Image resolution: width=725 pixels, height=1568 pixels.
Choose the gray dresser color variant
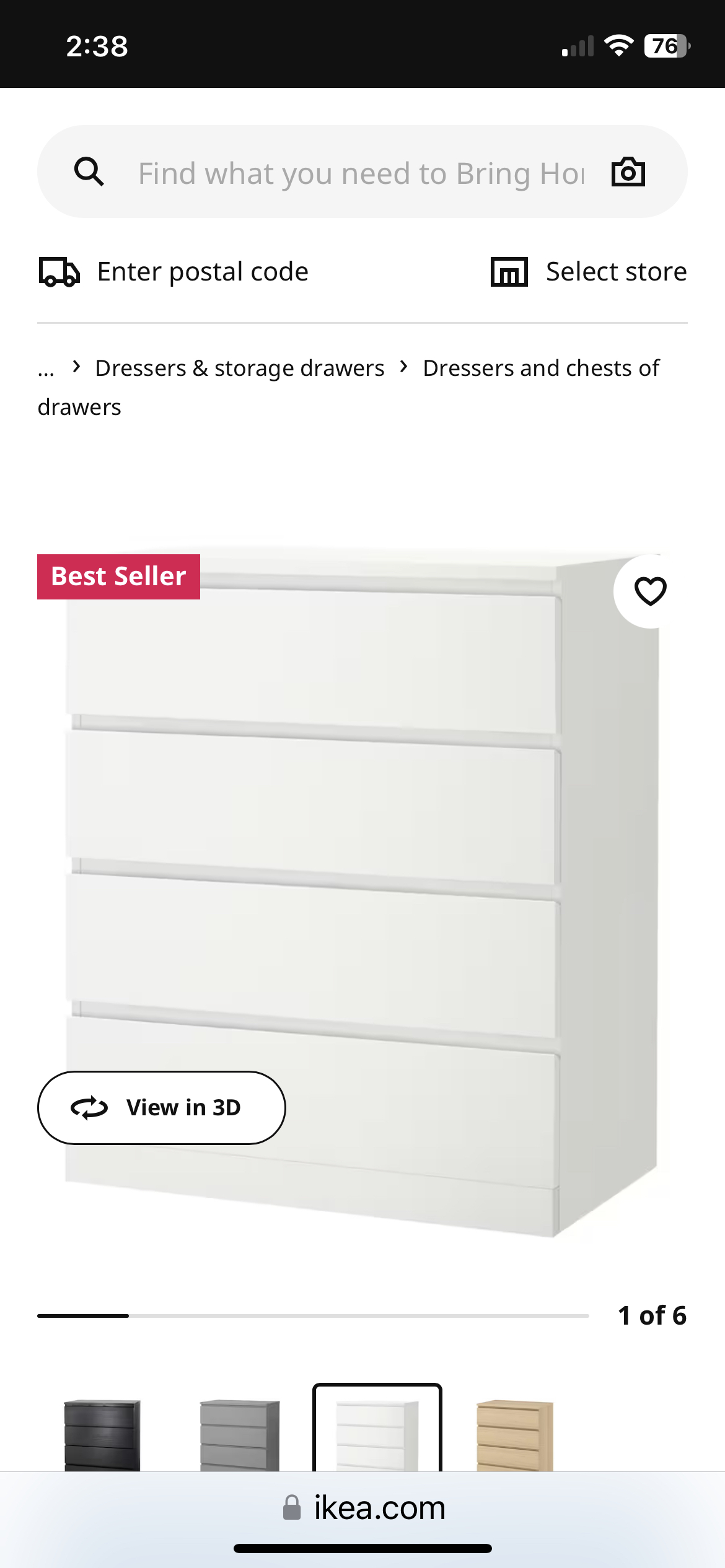(240, 1434)
